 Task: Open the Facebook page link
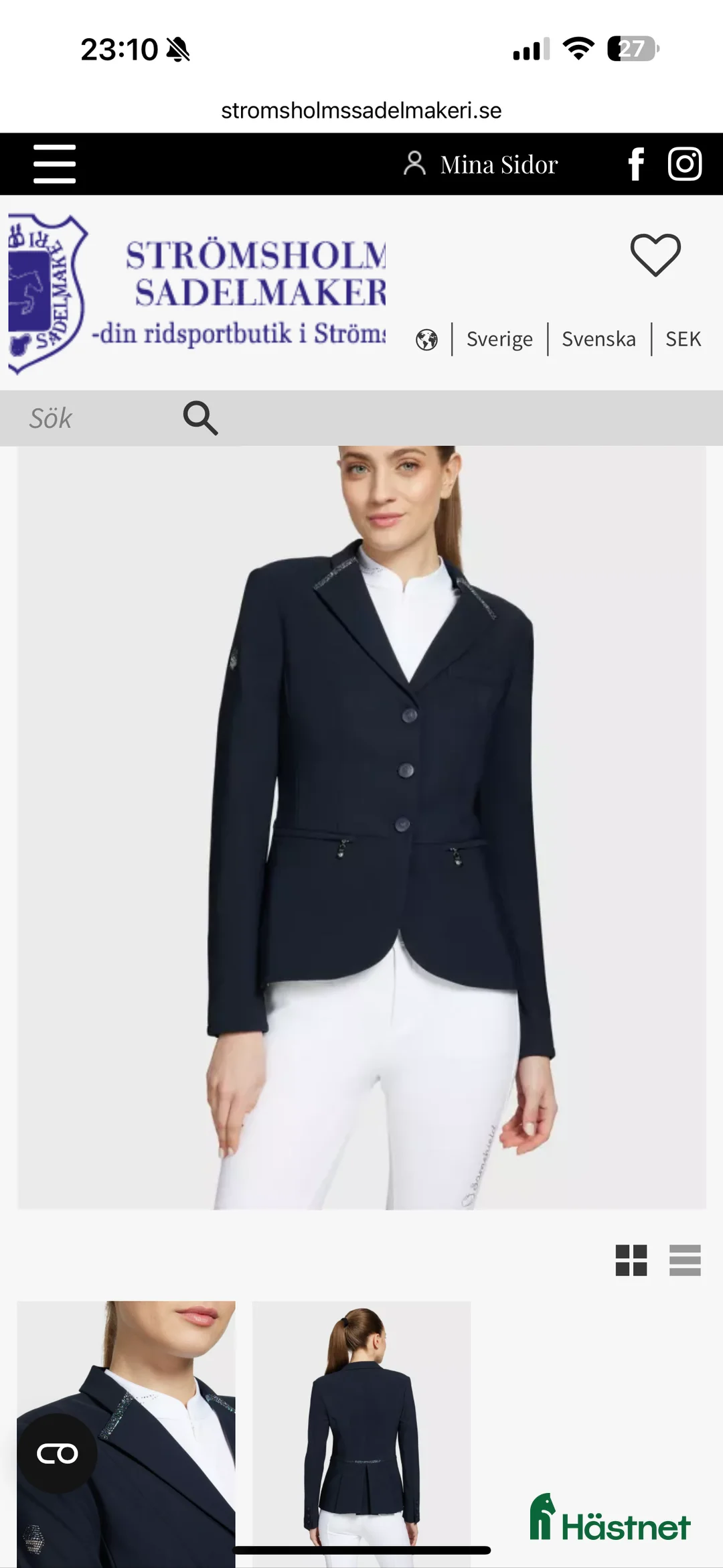coord(635,164)
